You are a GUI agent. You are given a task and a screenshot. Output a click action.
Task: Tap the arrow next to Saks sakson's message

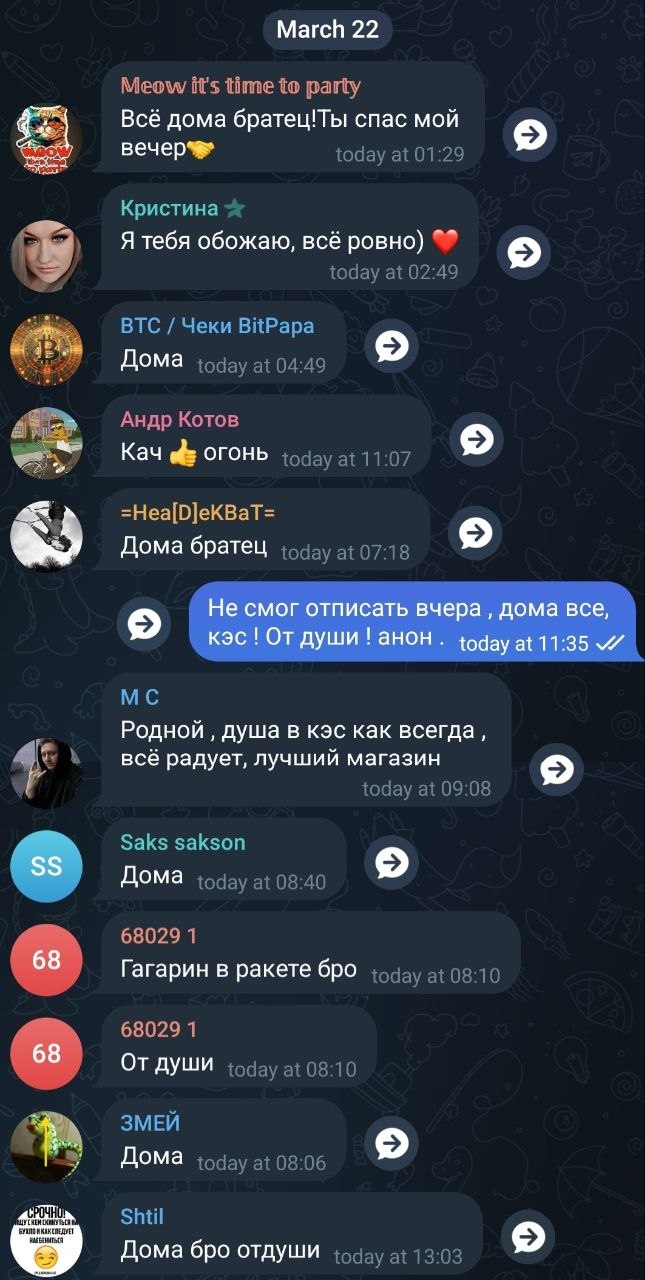tap(392, 862)
